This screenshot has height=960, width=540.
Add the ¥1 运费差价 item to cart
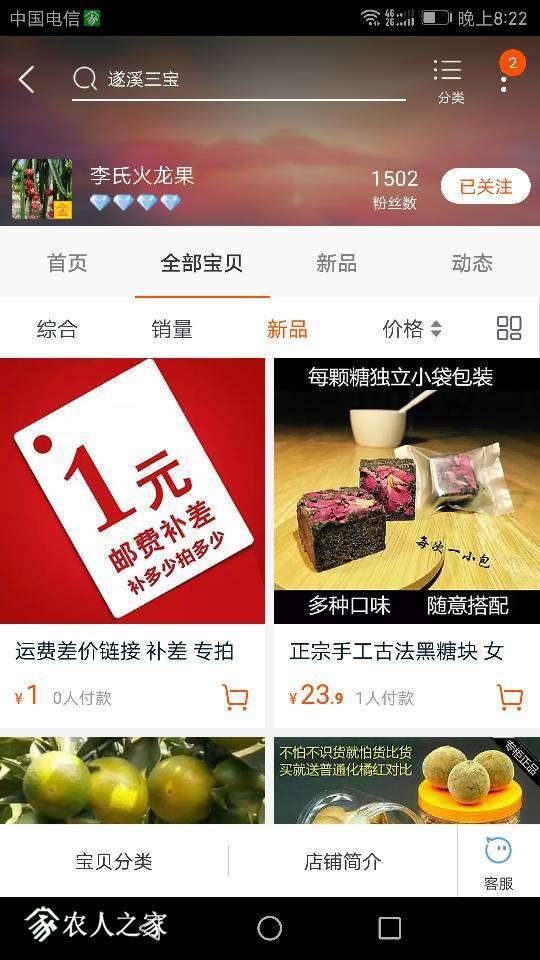[x=235, y=697]
